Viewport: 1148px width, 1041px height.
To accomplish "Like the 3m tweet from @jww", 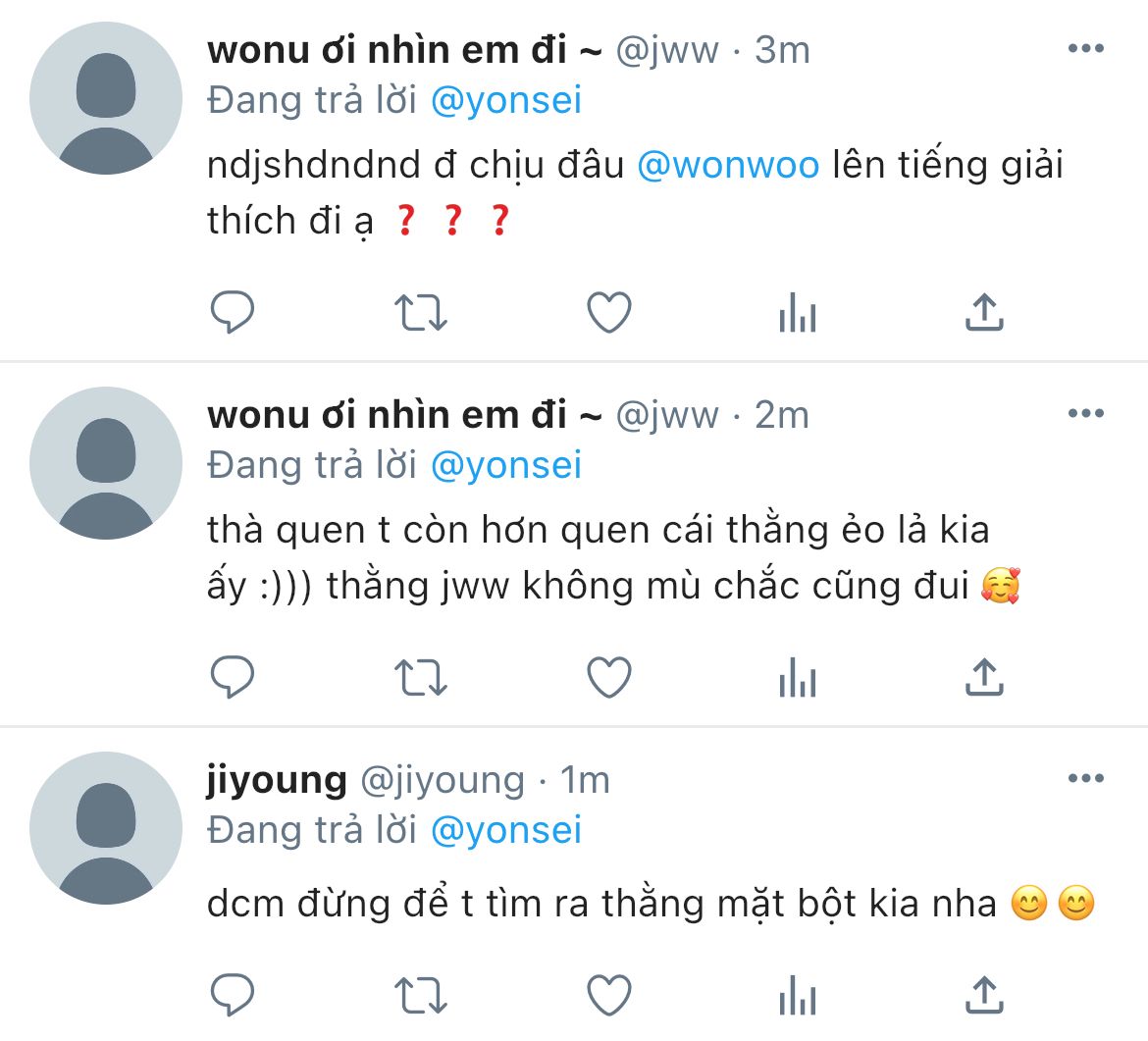I will click(x=608, y=313).
